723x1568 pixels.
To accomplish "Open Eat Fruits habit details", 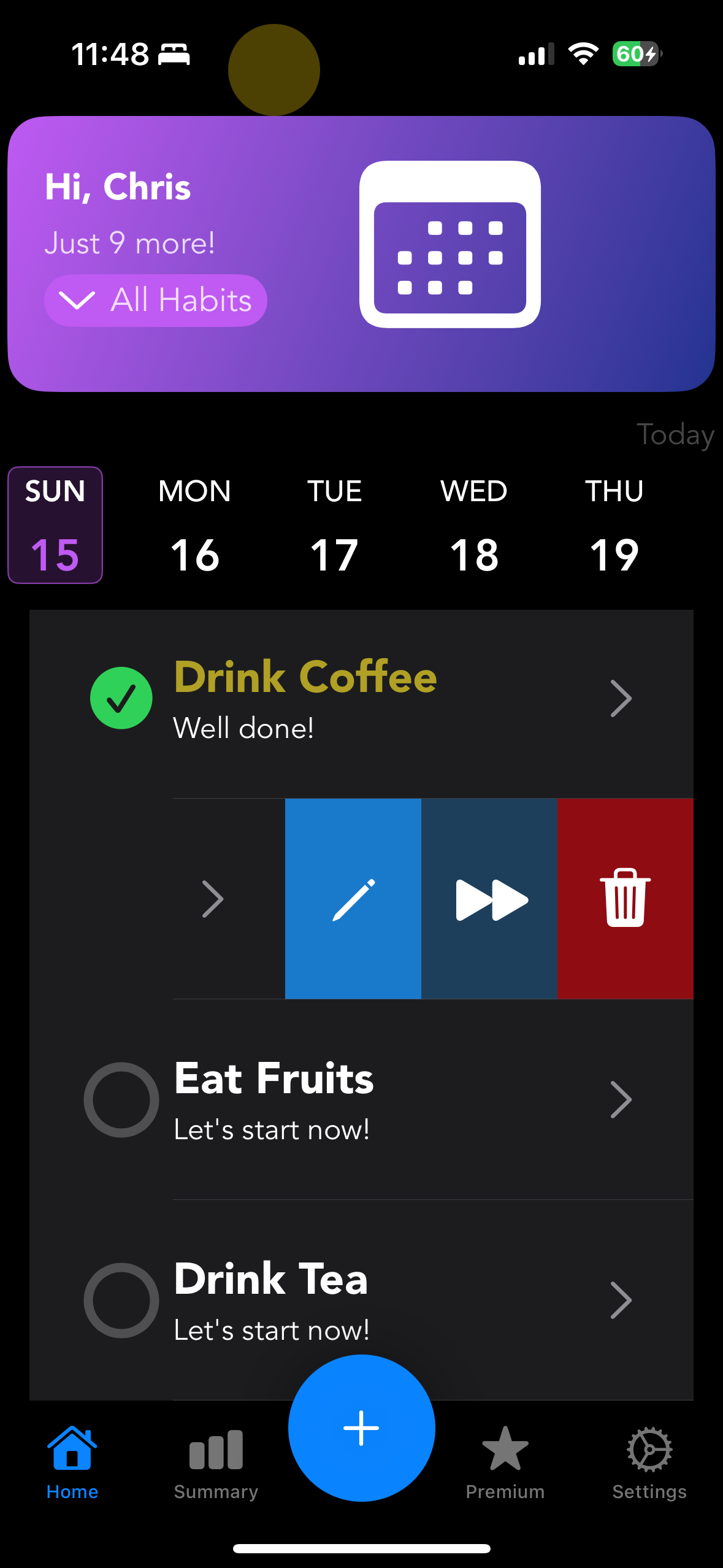I will point(621,1099).
